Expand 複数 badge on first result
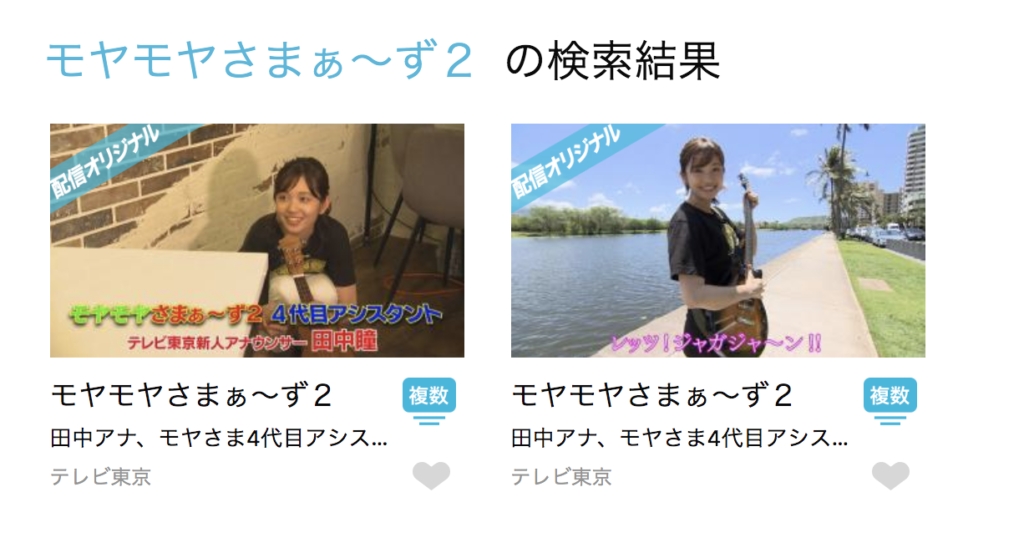1024x543 pixels. 429,398
